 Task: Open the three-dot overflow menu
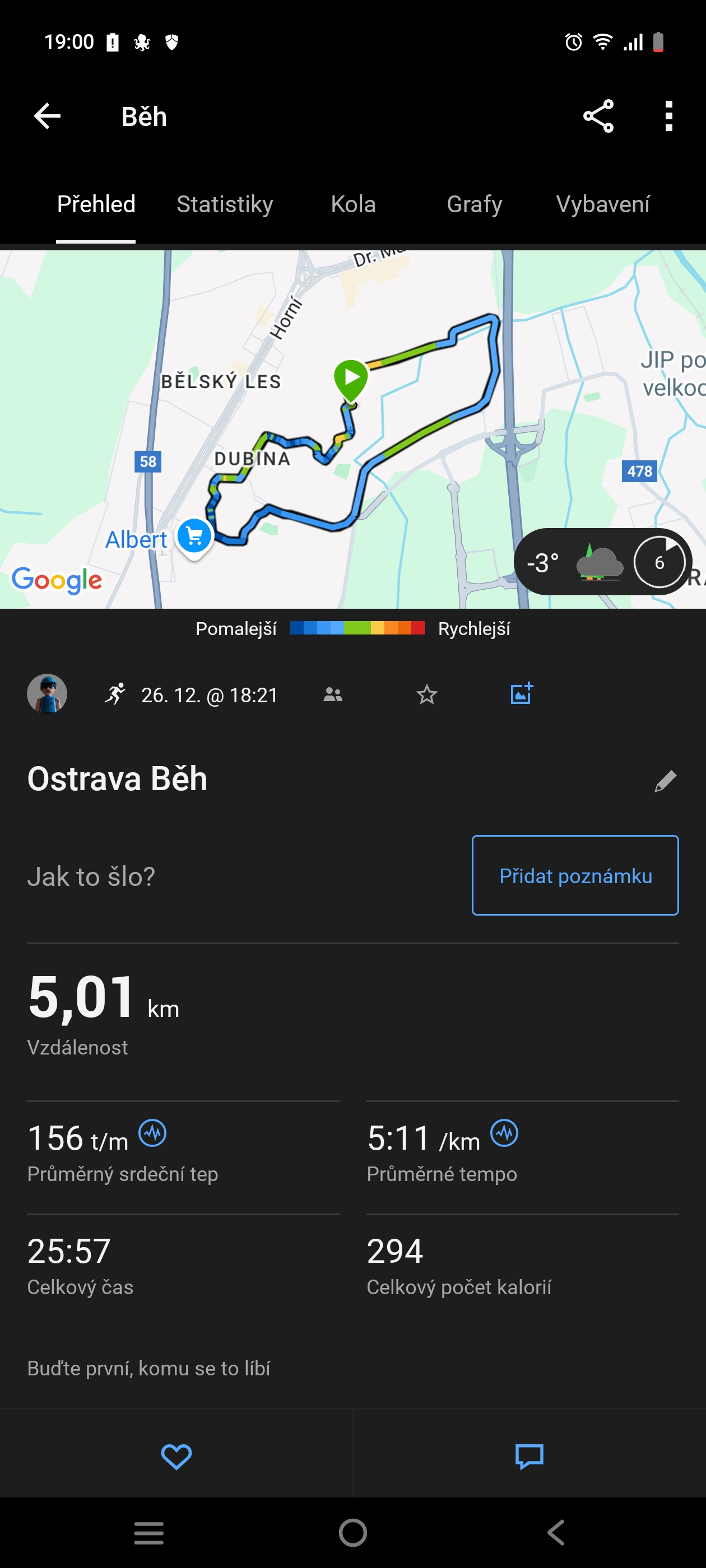(x=669, y=116)
